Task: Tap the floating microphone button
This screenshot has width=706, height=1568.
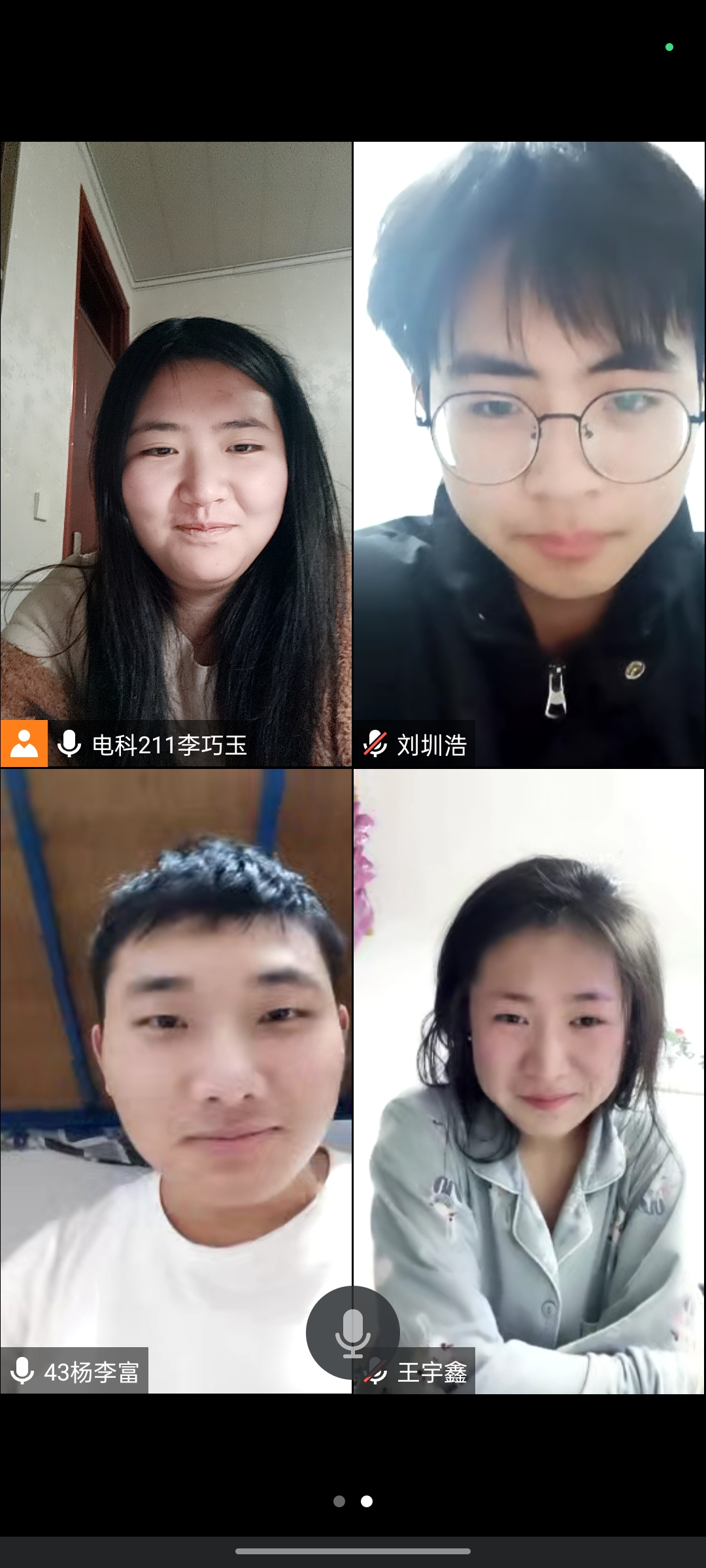Action: 353,1332
